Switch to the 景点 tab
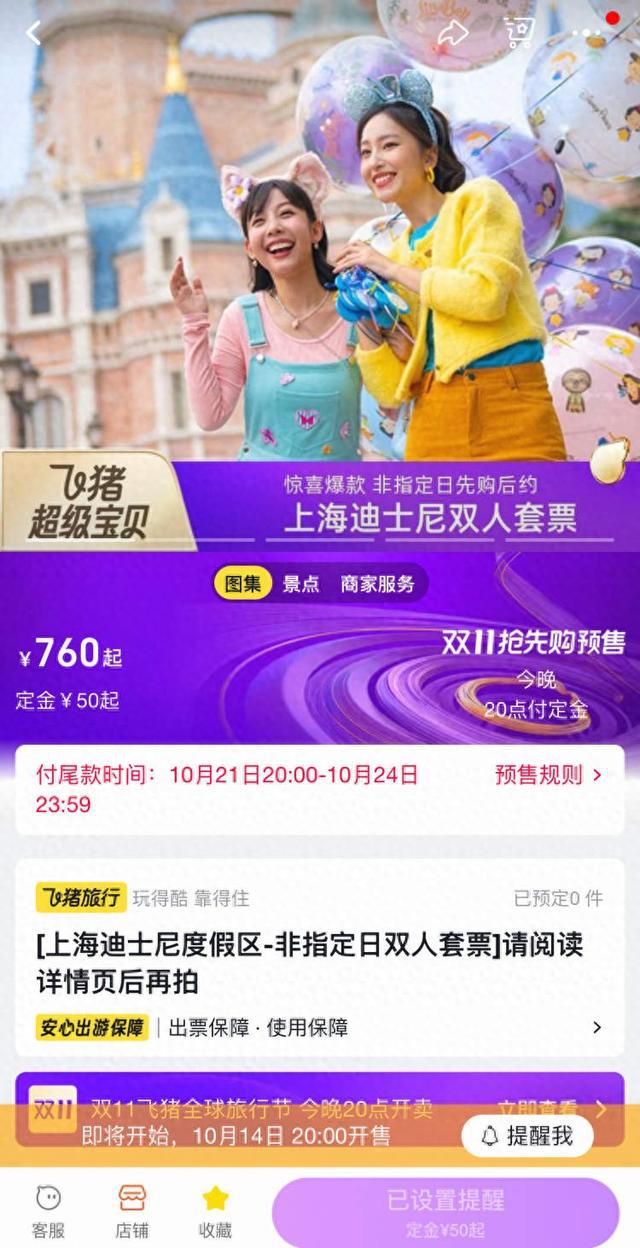Image resolution: width=640 pixels, height=1248 pixels. point(301,584)
